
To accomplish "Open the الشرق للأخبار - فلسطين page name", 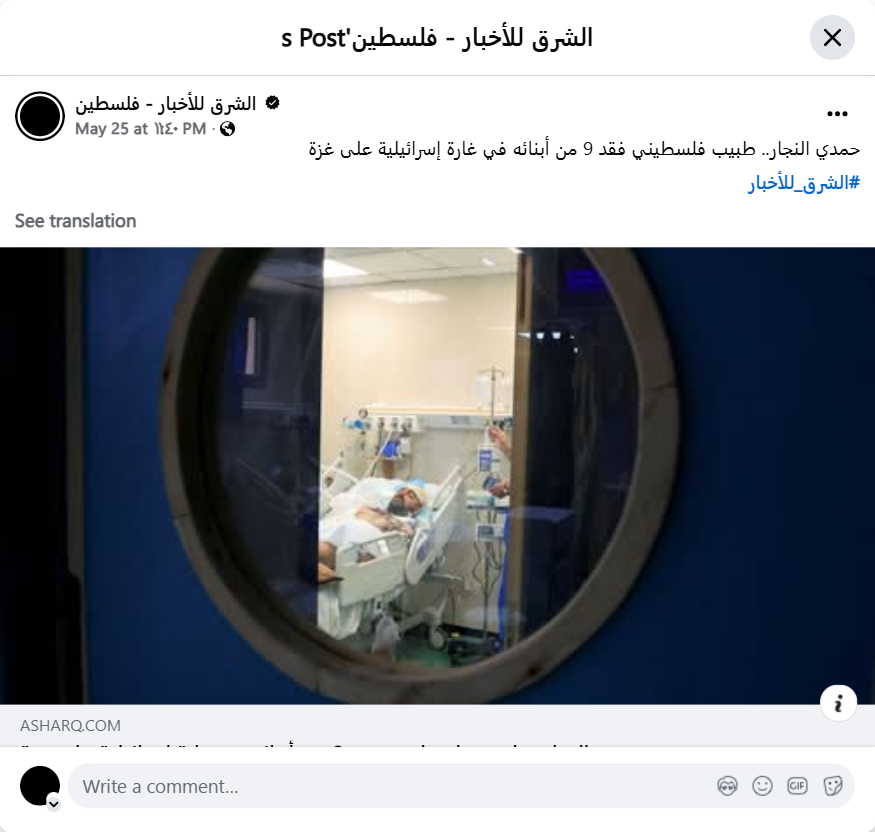I will 165,104.
